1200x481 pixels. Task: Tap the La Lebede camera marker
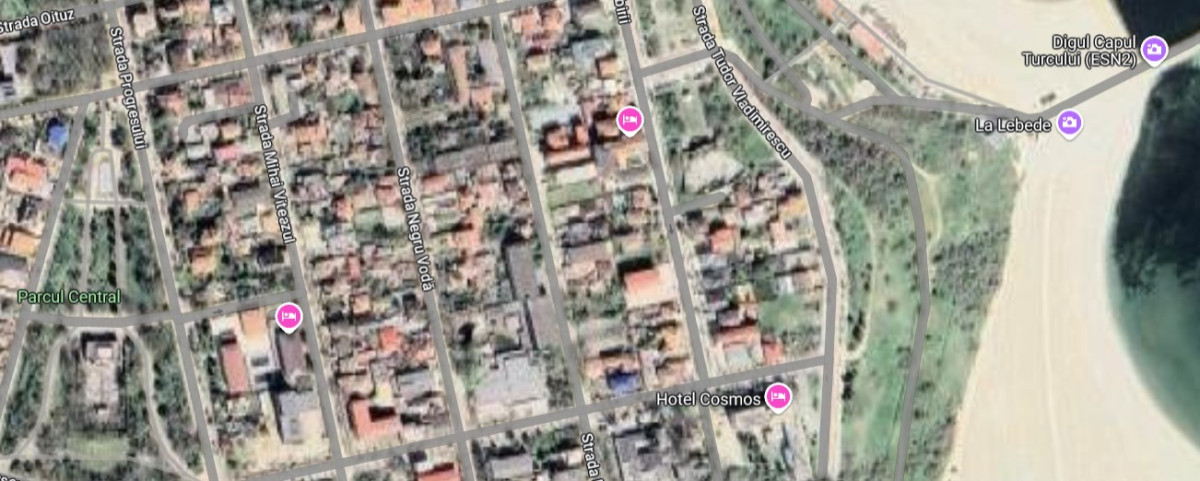[x=1070, y=124]
